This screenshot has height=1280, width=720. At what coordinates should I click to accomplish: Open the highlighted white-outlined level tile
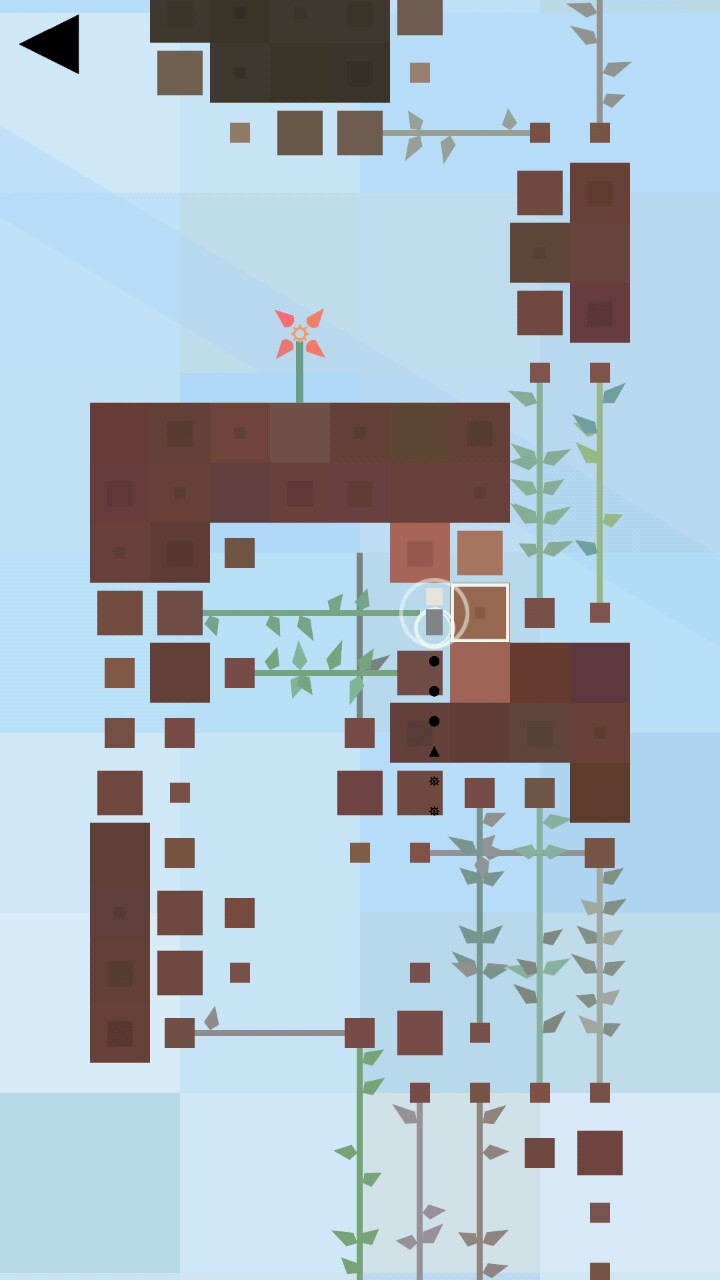pyautogui.click(x=480, y=612)
